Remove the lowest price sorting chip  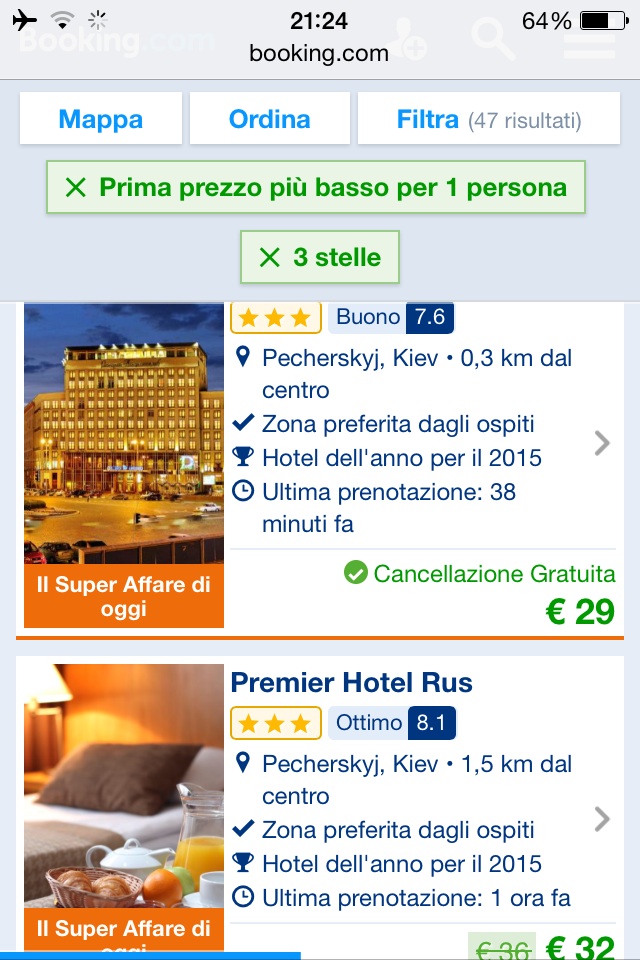click(77, 187)
